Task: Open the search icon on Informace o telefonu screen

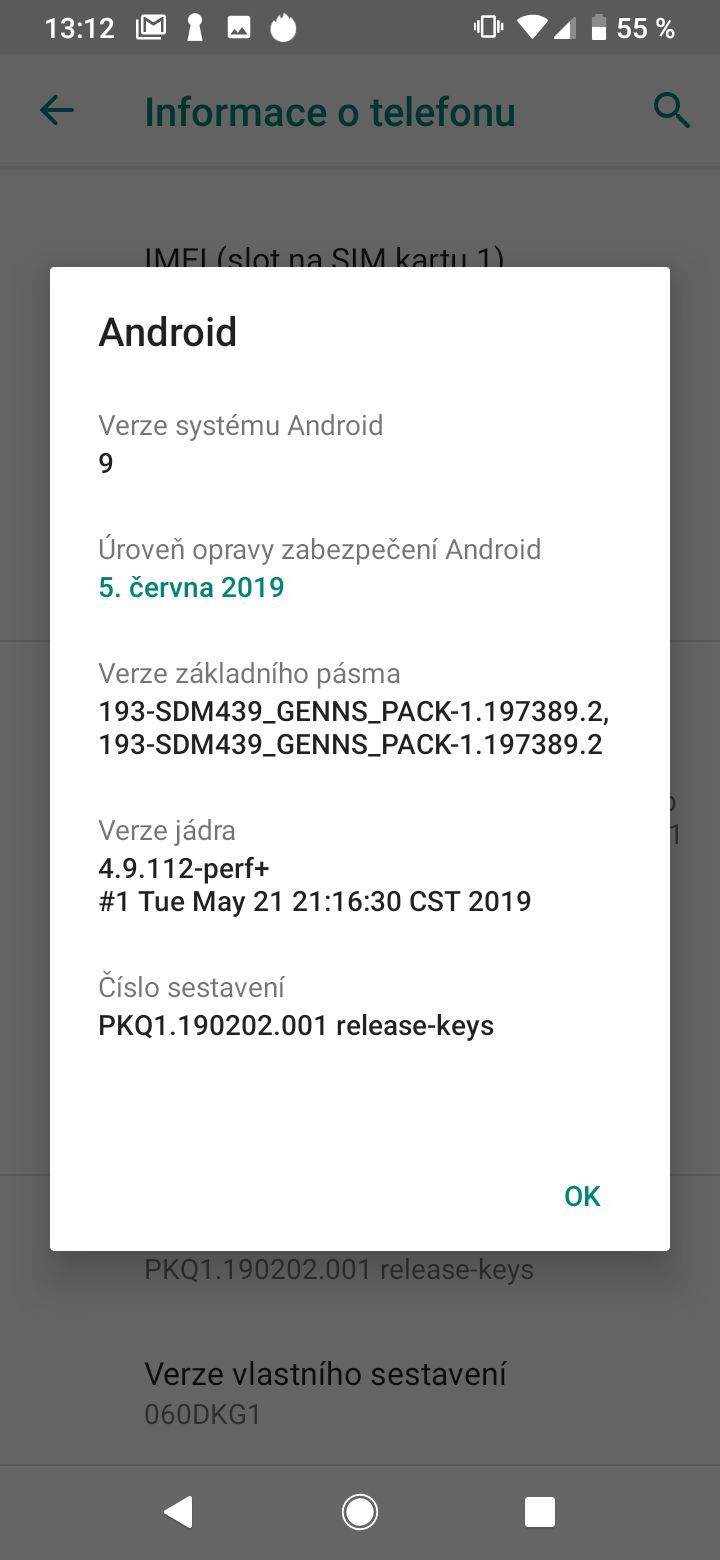Action: (672, 110)
